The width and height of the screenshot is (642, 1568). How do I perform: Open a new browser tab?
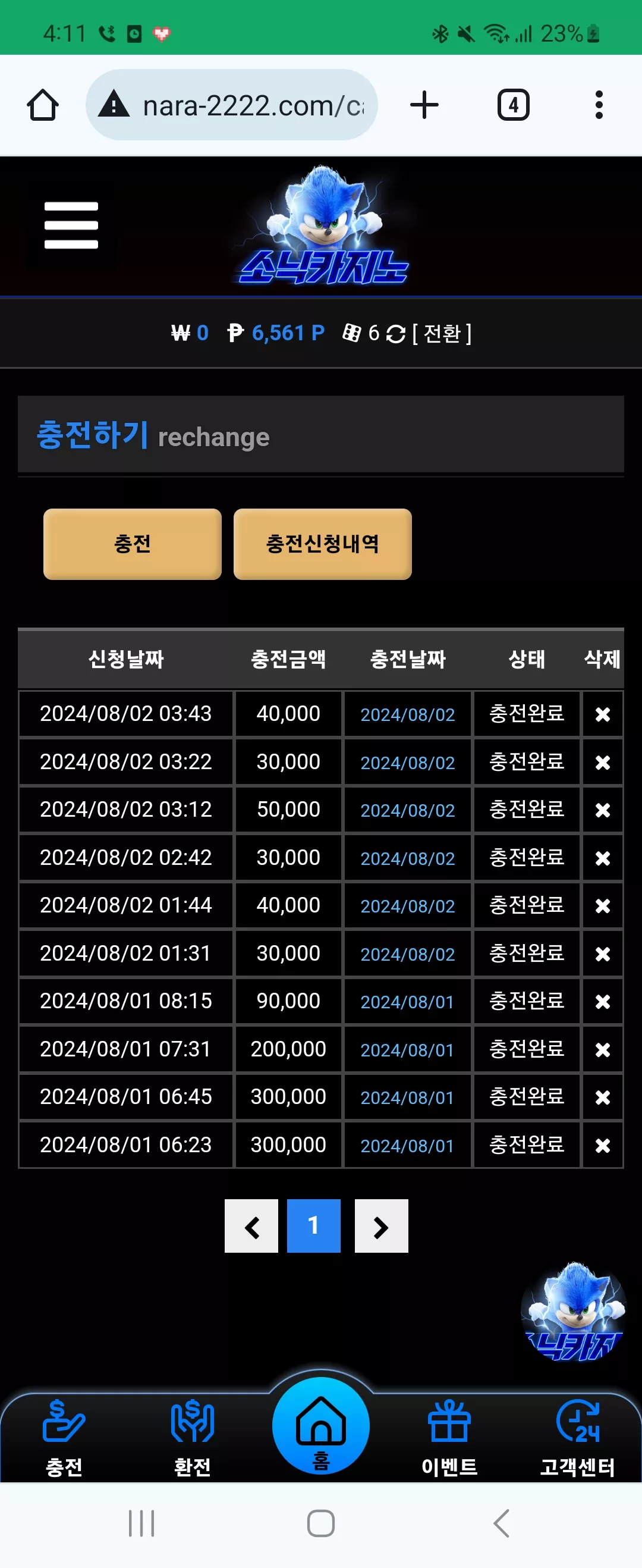point(424,105)
